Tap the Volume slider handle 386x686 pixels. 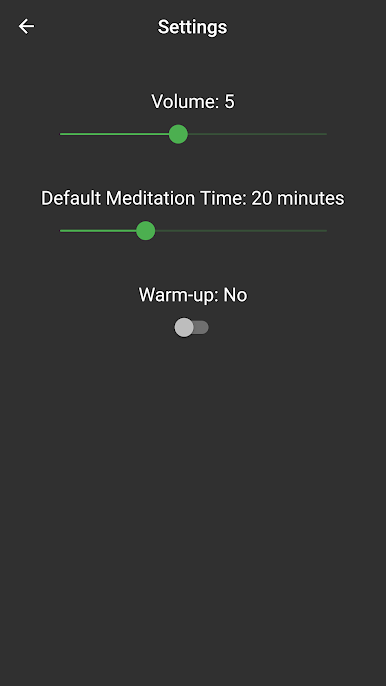178,134
